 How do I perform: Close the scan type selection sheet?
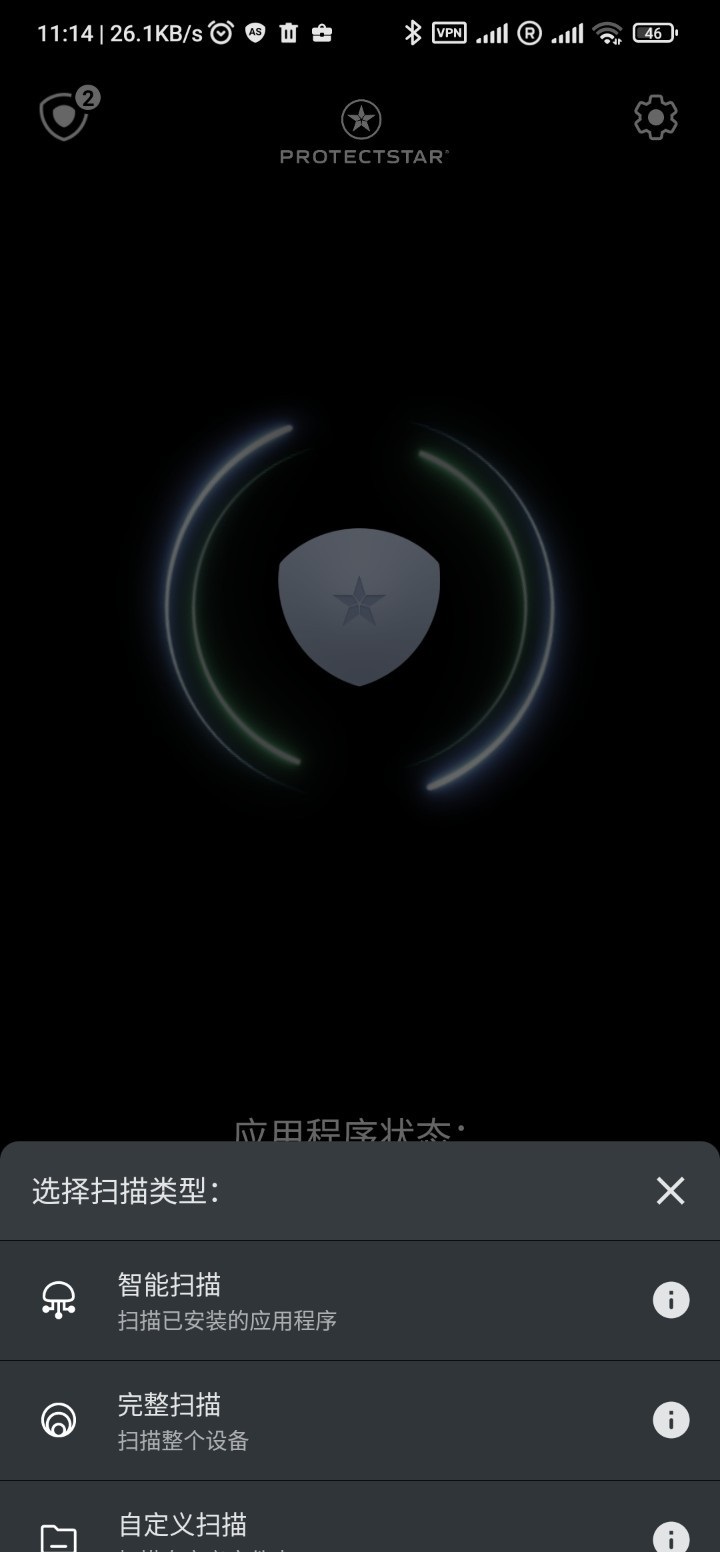tap(670, 1190)
